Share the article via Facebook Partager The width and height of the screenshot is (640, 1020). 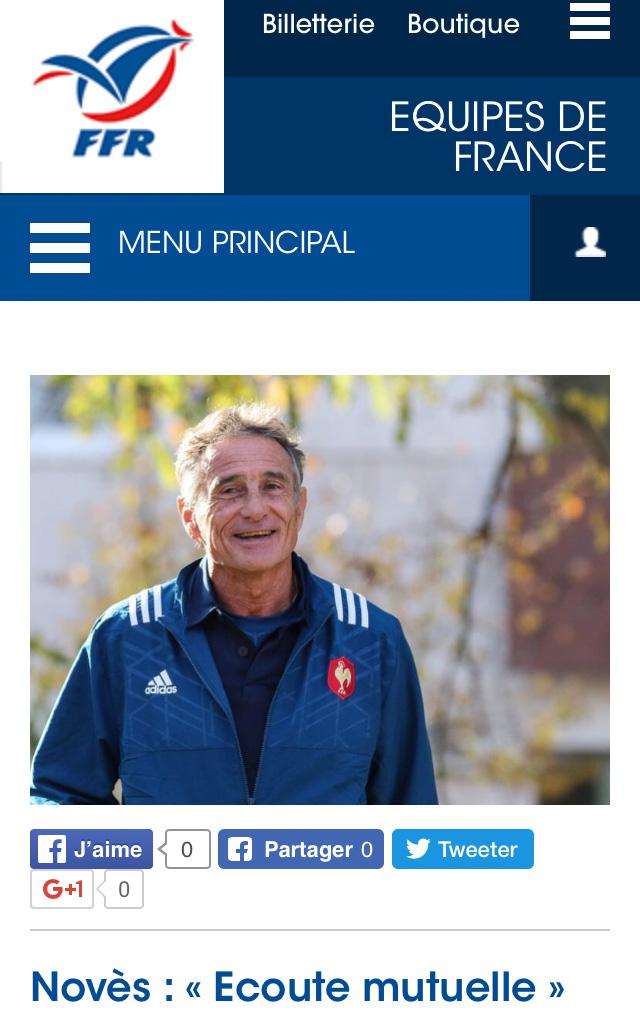click(x=301, y=849)
